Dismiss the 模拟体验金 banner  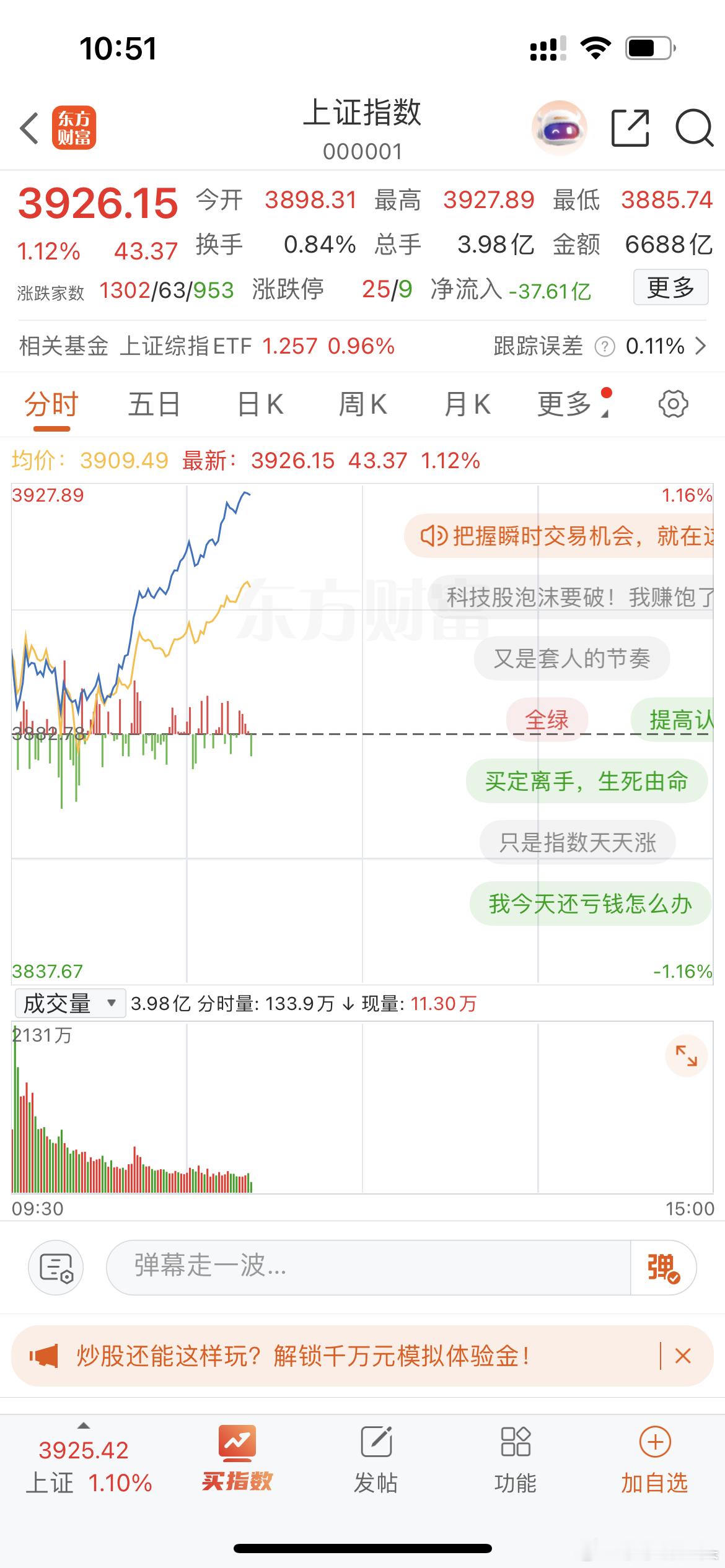click(x=683, y=1356)
